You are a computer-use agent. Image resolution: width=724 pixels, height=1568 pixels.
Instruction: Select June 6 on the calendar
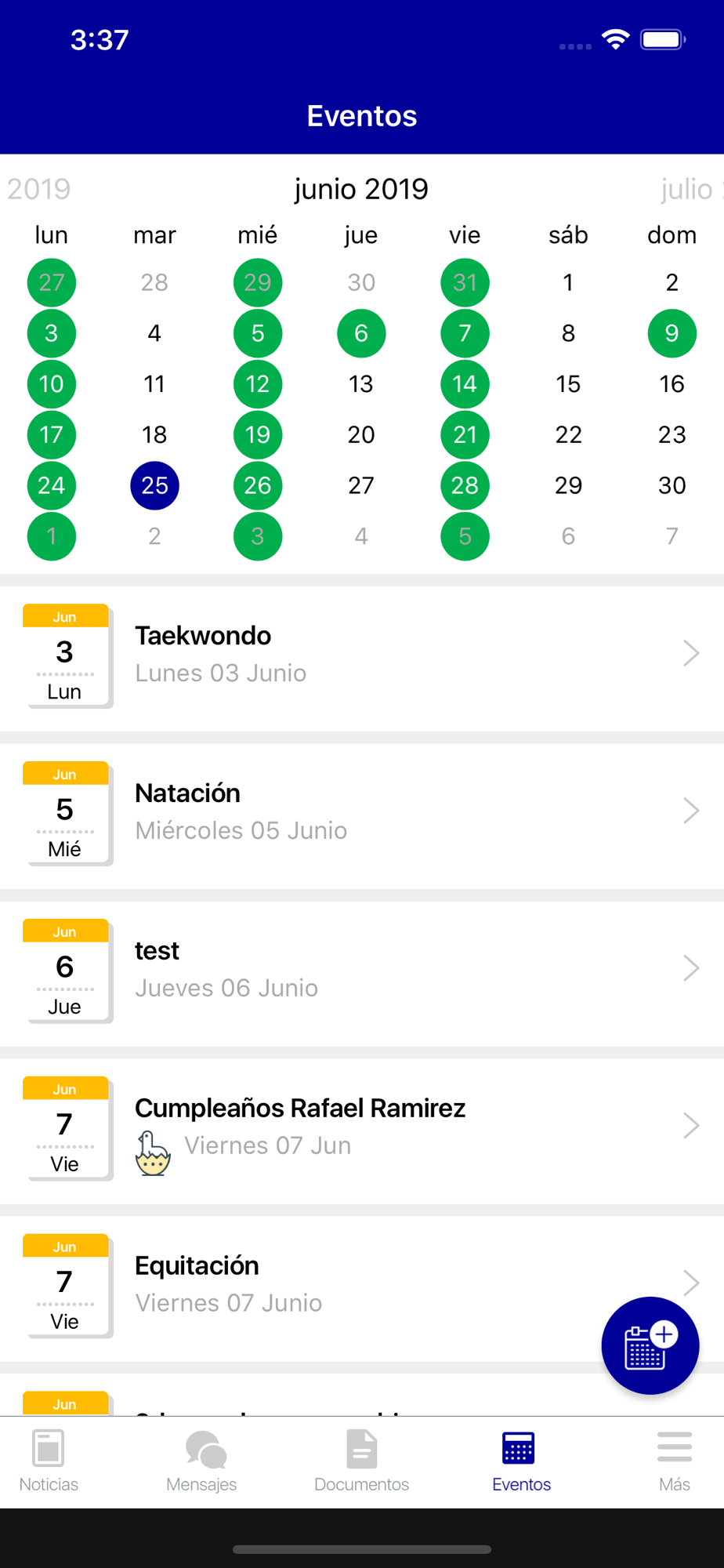point(361,333)
